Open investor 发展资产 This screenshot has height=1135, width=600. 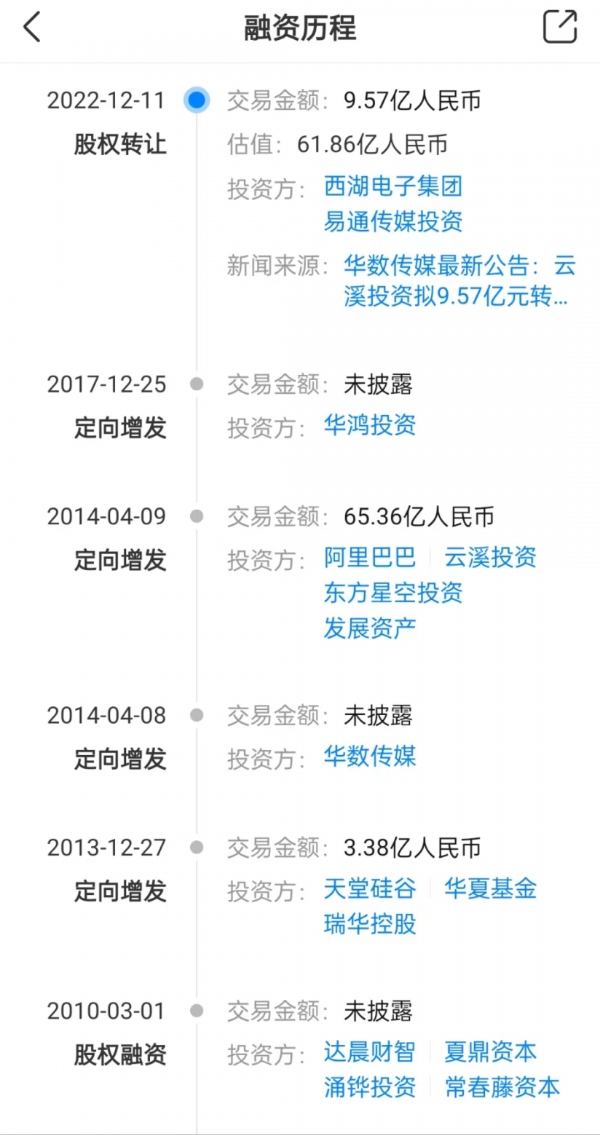370,628
